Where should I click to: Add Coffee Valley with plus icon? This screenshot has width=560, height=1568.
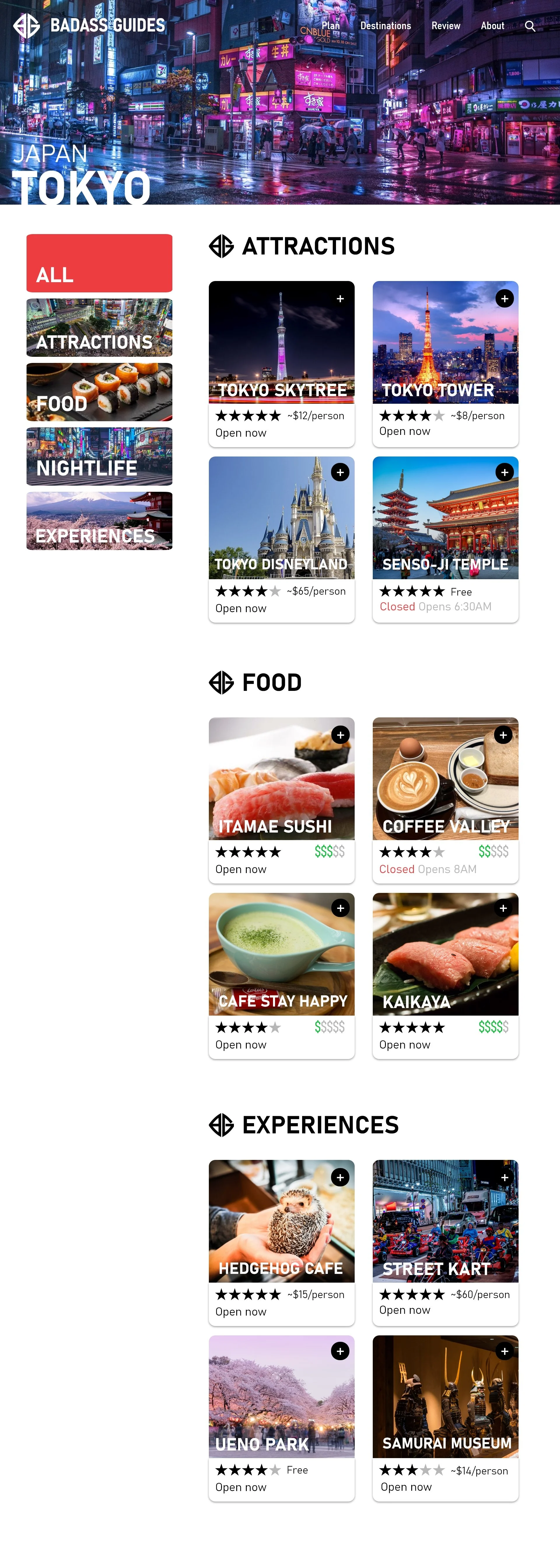coord(503,735)
